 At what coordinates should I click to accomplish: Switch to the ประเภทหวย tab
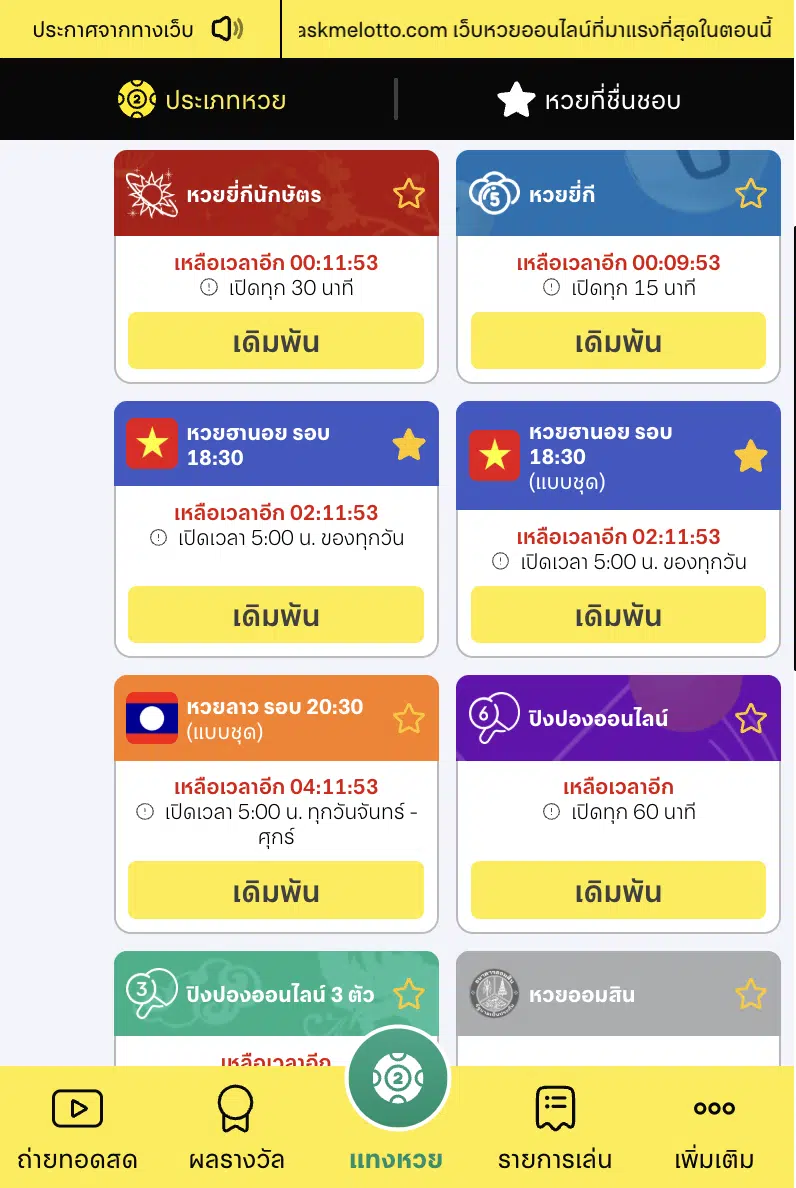(x=202, y=100)
